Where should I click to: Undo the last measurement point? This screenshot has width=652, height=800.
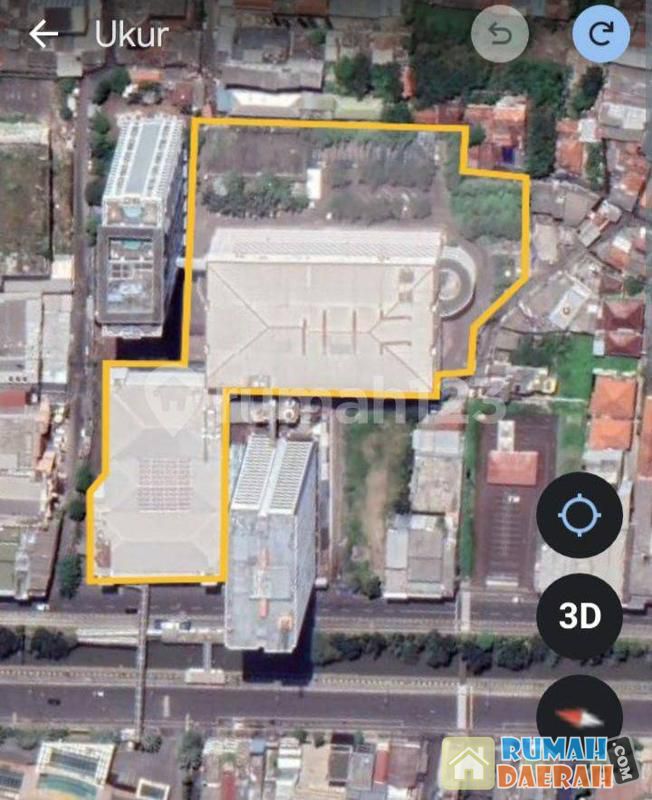(500, 34)
